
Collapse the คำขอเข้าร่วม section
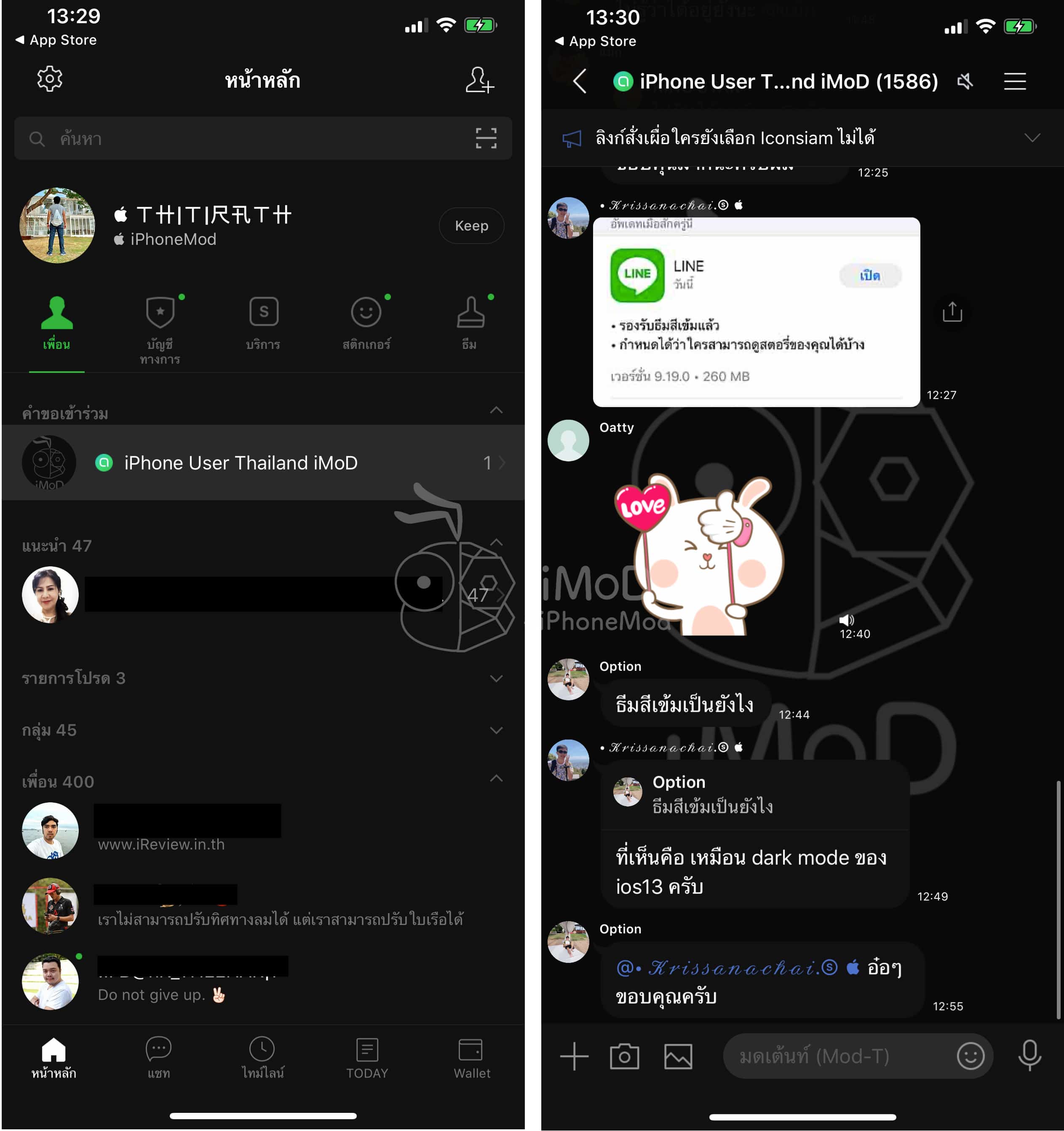coord(495,411)
